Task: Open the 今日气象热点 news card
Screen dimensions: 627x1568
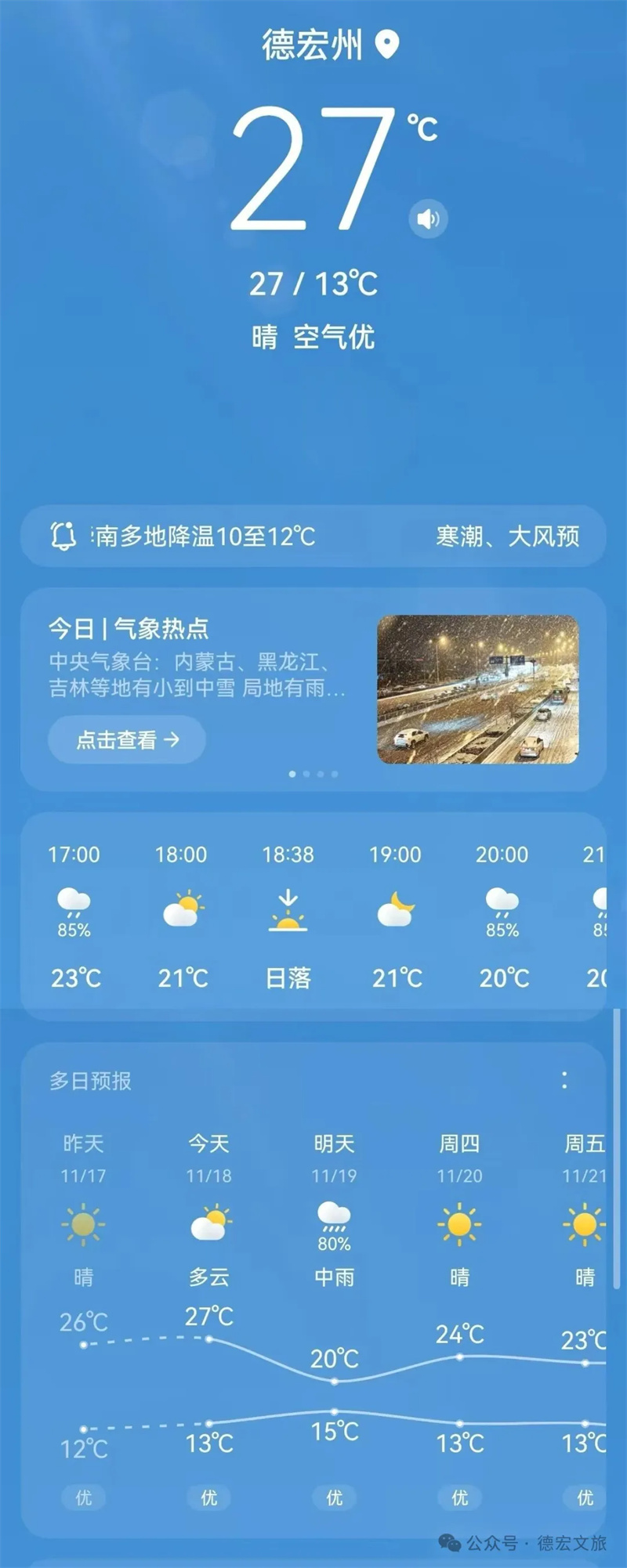Action: (x=313, y=689)
